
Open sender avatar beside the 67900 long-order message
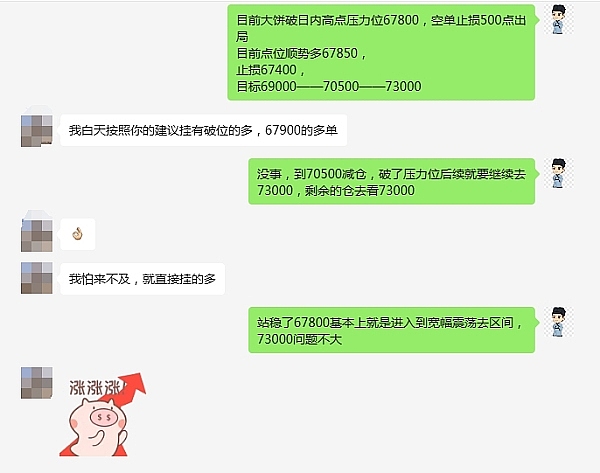pos(36,131)
